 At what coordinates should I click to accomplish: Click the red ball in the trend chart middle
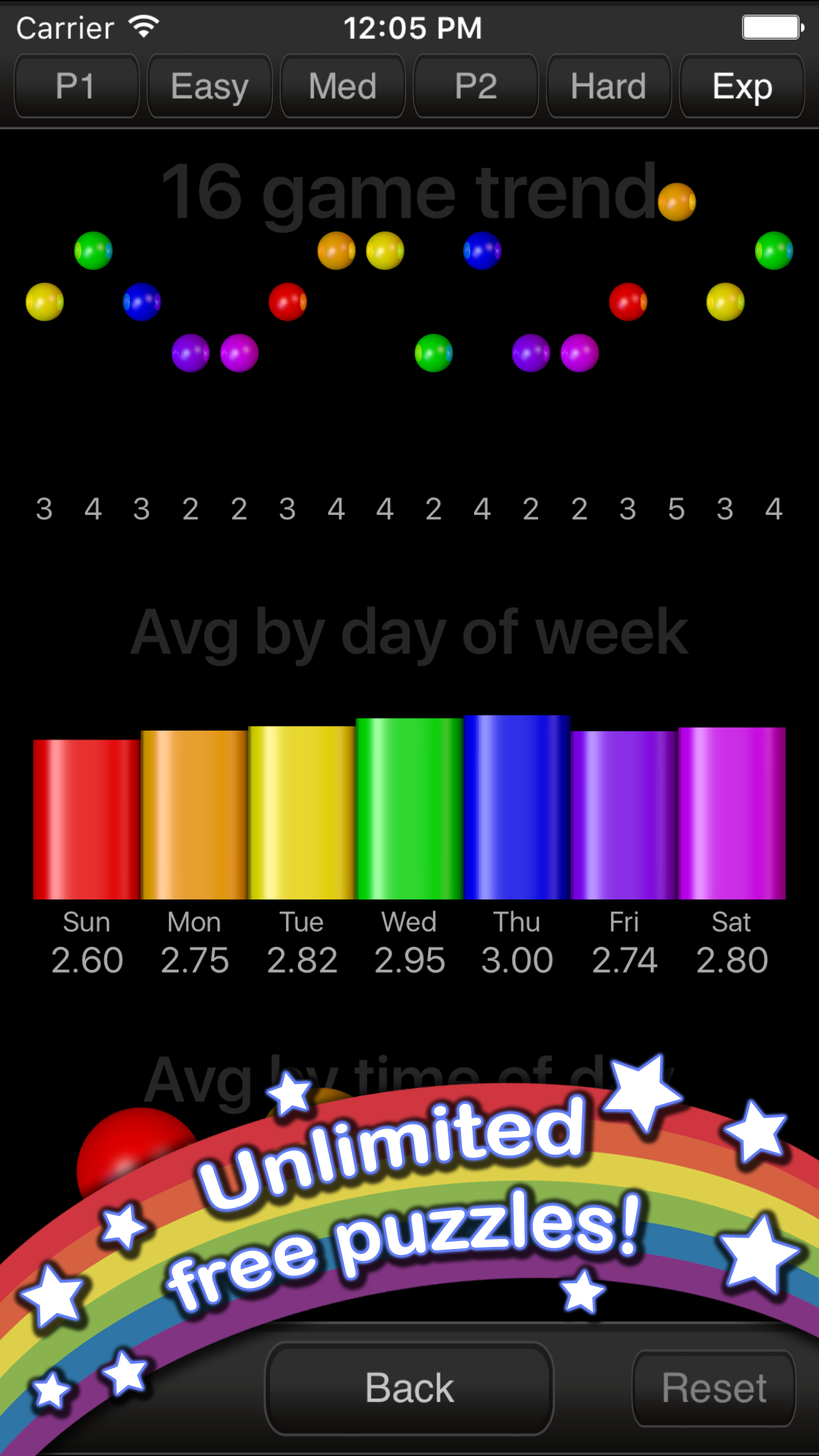click(288, 301)
